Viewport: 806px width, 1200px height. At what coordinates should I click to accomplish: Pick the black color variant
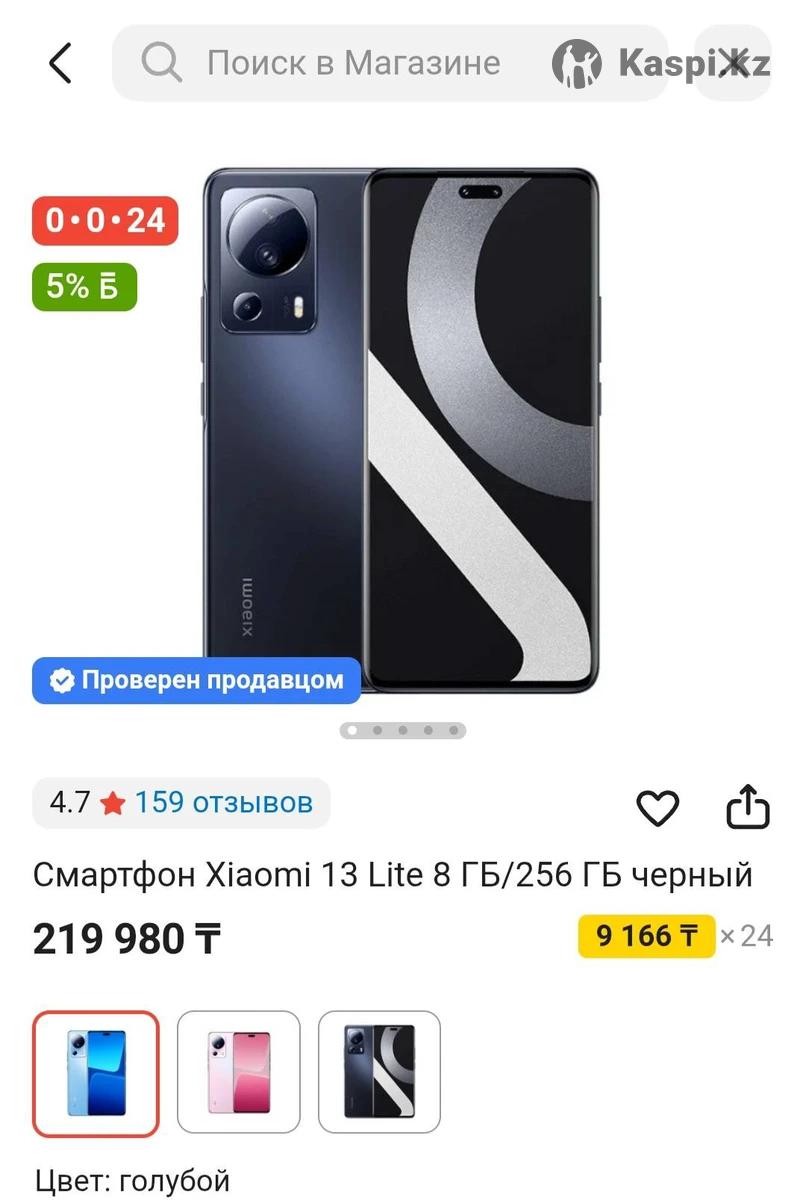pos(379,1073)
